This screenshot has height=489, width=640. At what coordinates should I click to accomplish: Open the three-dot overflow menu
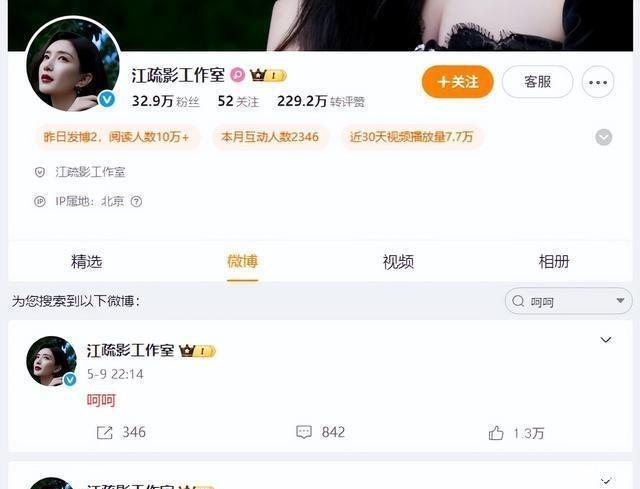tap(598, 82)
